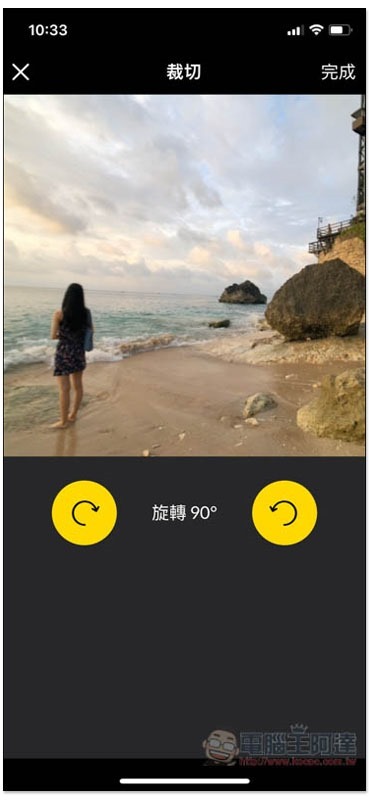This screenshot has height=800, width=369.
Task: Tap 完成 to finish cropping
Action: tap(338, 72)
